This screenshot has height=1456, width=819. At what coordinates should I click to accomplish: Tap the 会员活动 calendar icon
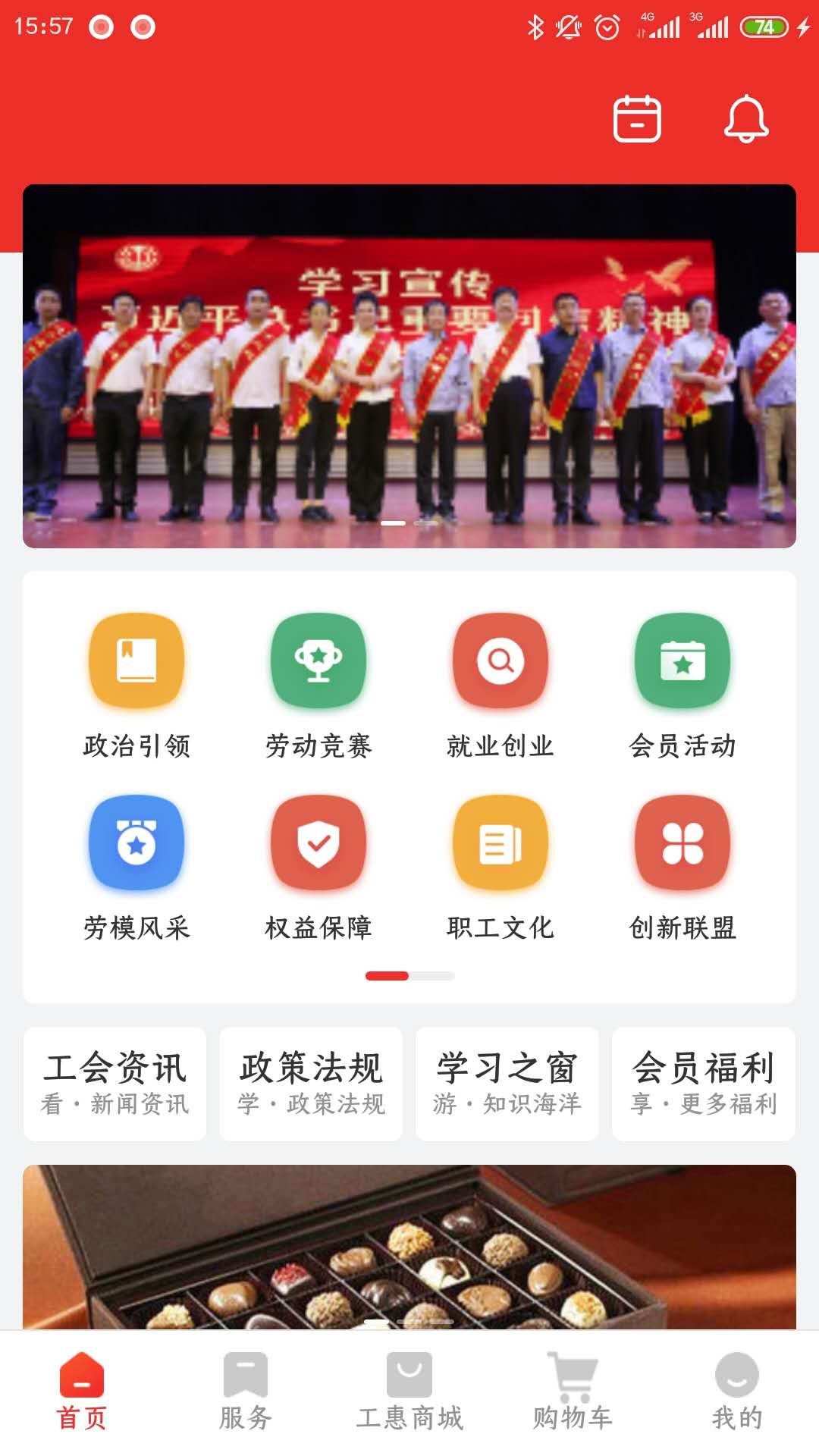(x=682, y=660)
